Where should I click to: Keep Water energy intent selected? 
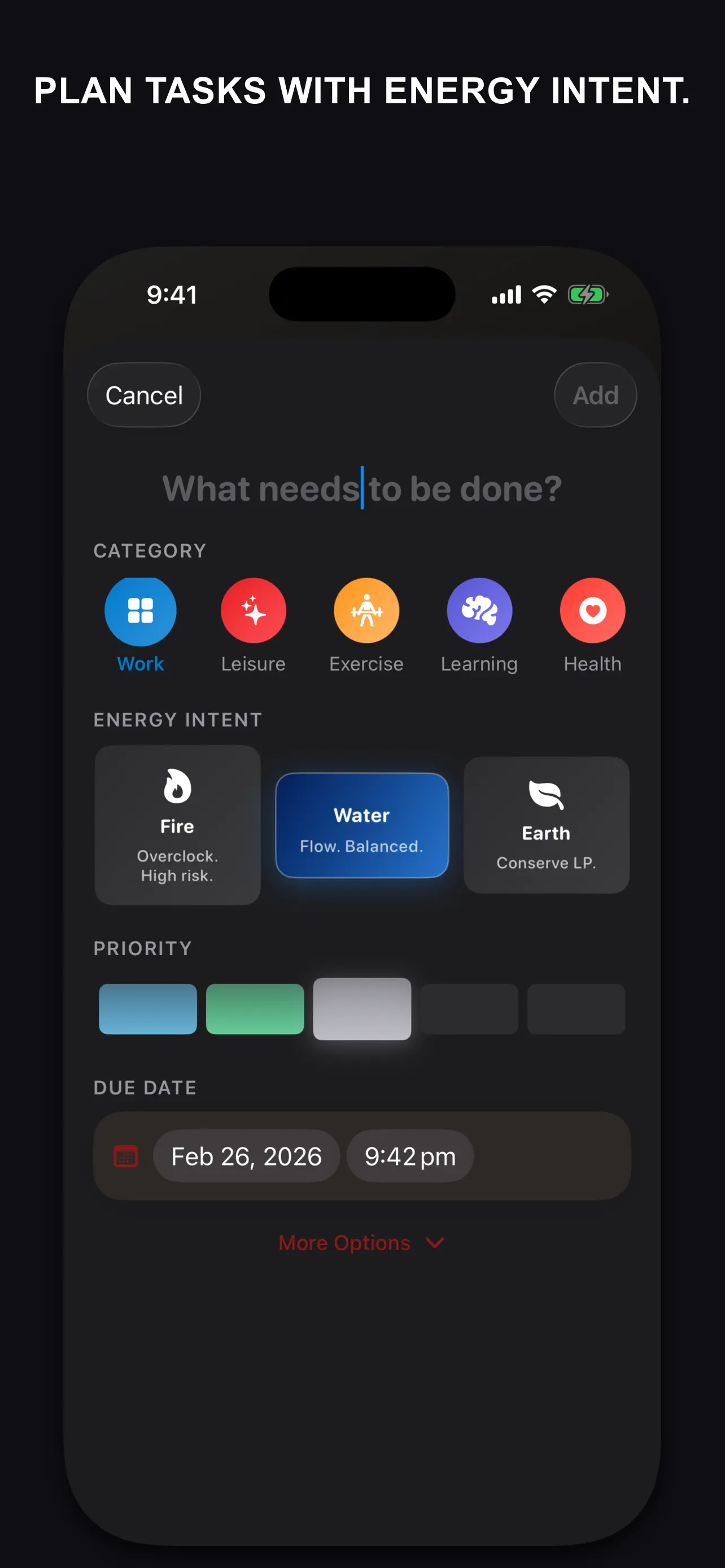(361, 825)
